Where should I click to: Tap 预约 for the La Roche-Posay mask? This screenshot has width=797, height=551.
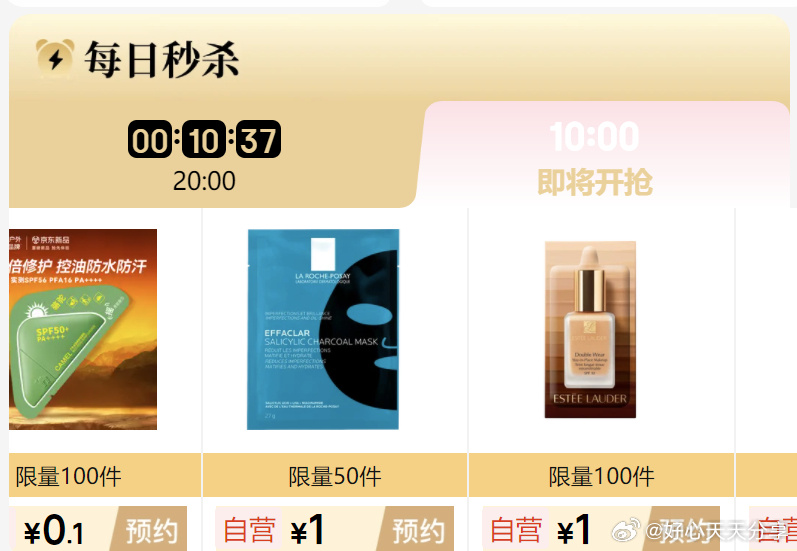click(417, 530)
